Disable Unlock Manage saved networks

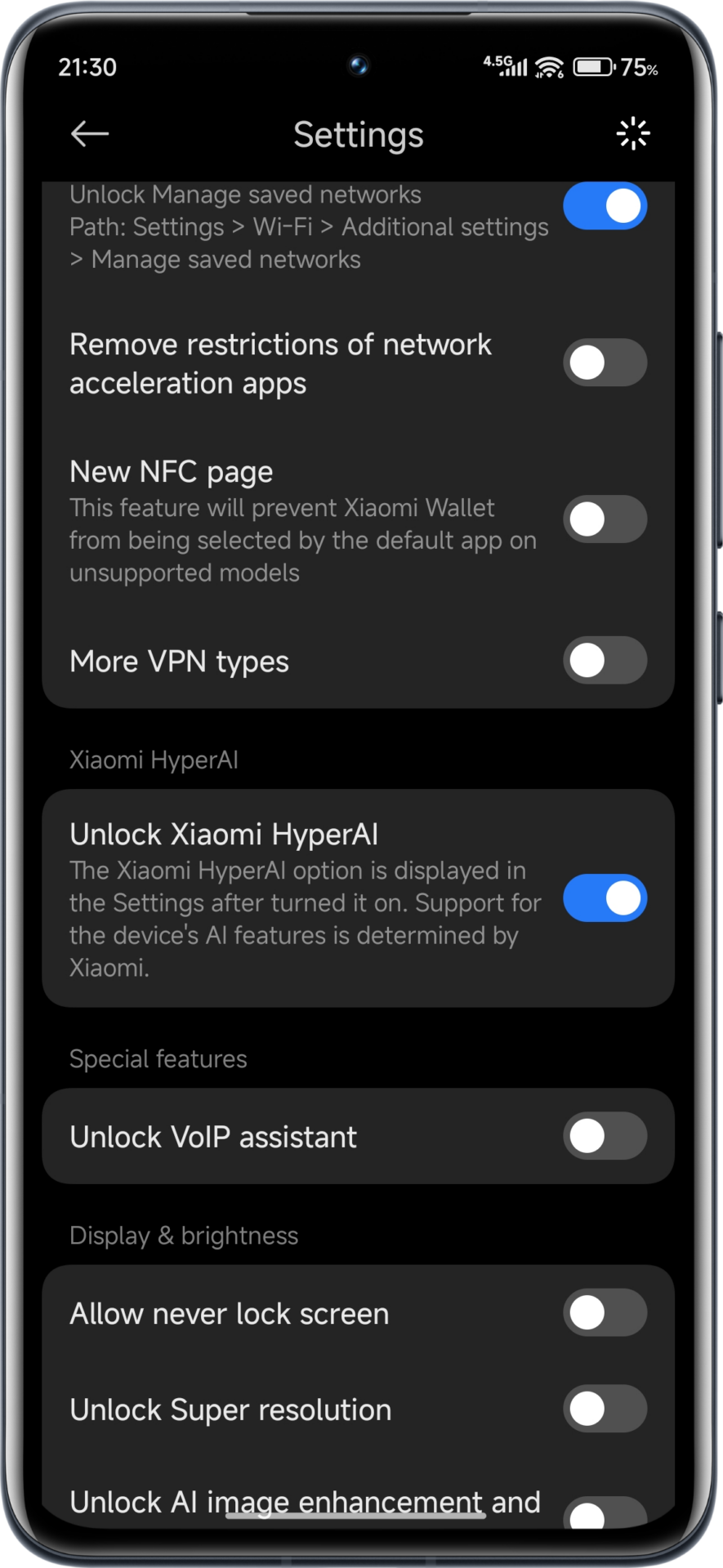pyautogui.click(x=605, y=207)
